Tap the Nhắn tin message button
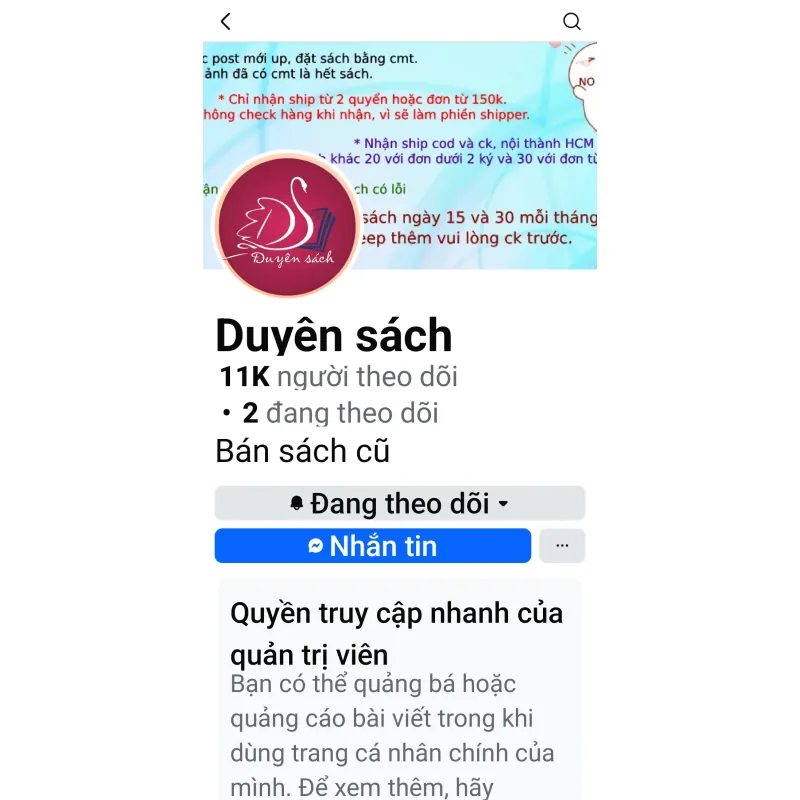This screenshot has height=800, width=800. click(x=372, y=546)
